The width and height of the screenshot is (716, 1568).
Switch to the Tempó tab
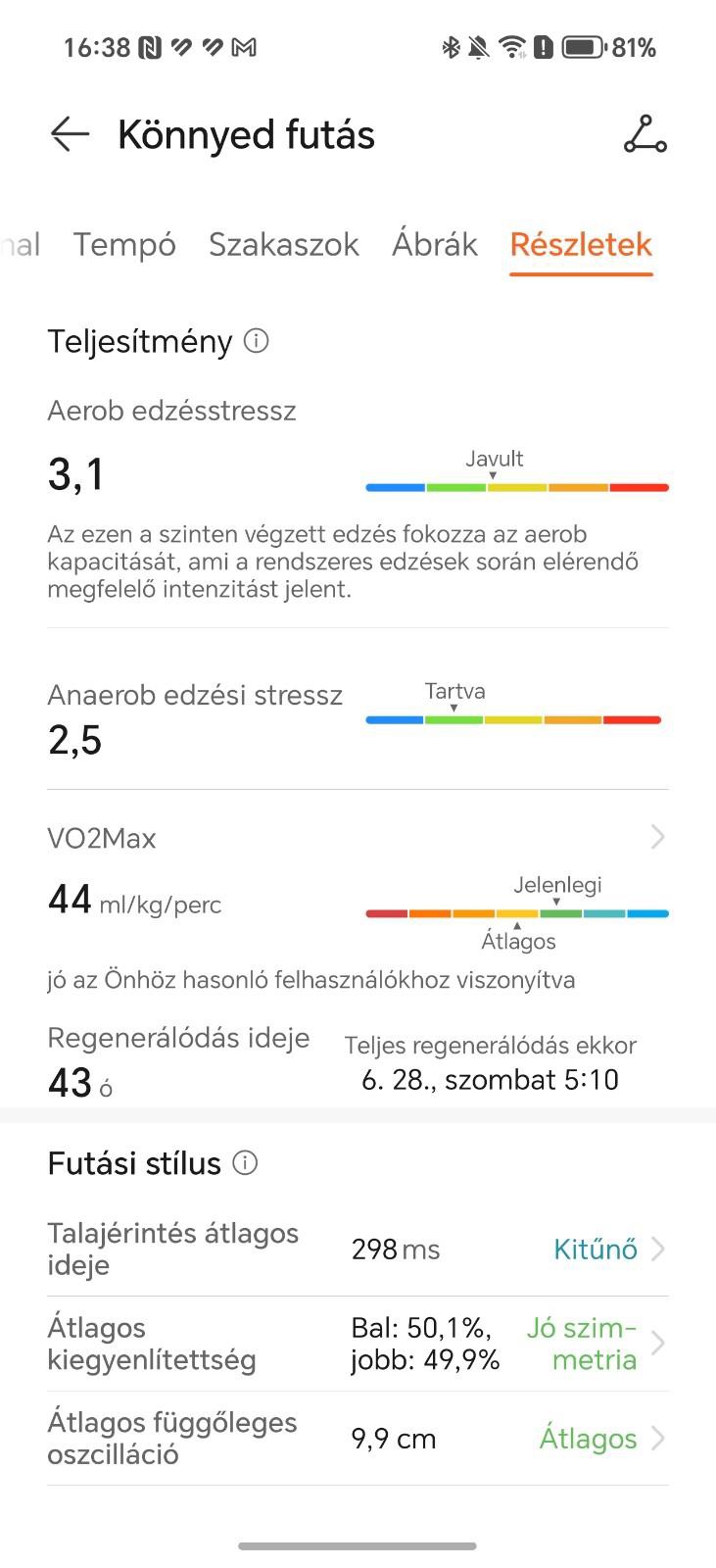124,244
